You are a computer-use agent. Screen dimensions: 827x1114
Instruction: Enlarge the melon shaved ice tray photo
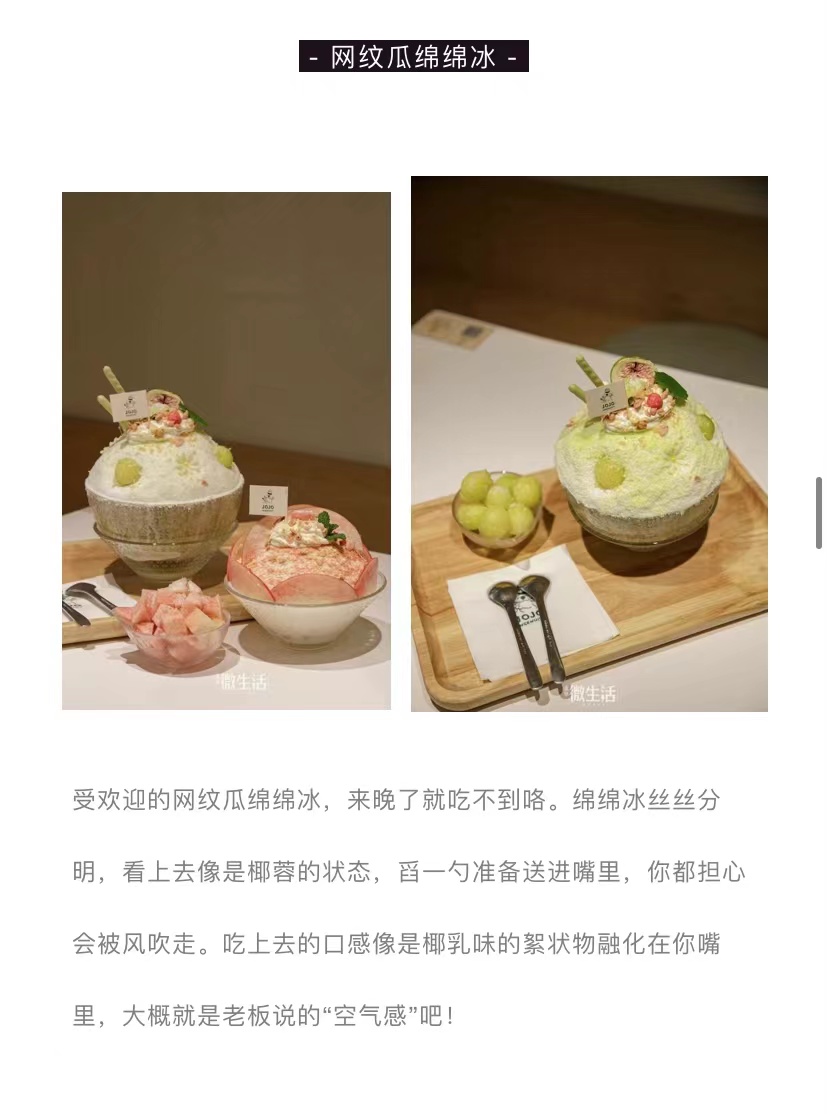click(x=589, y=444)
